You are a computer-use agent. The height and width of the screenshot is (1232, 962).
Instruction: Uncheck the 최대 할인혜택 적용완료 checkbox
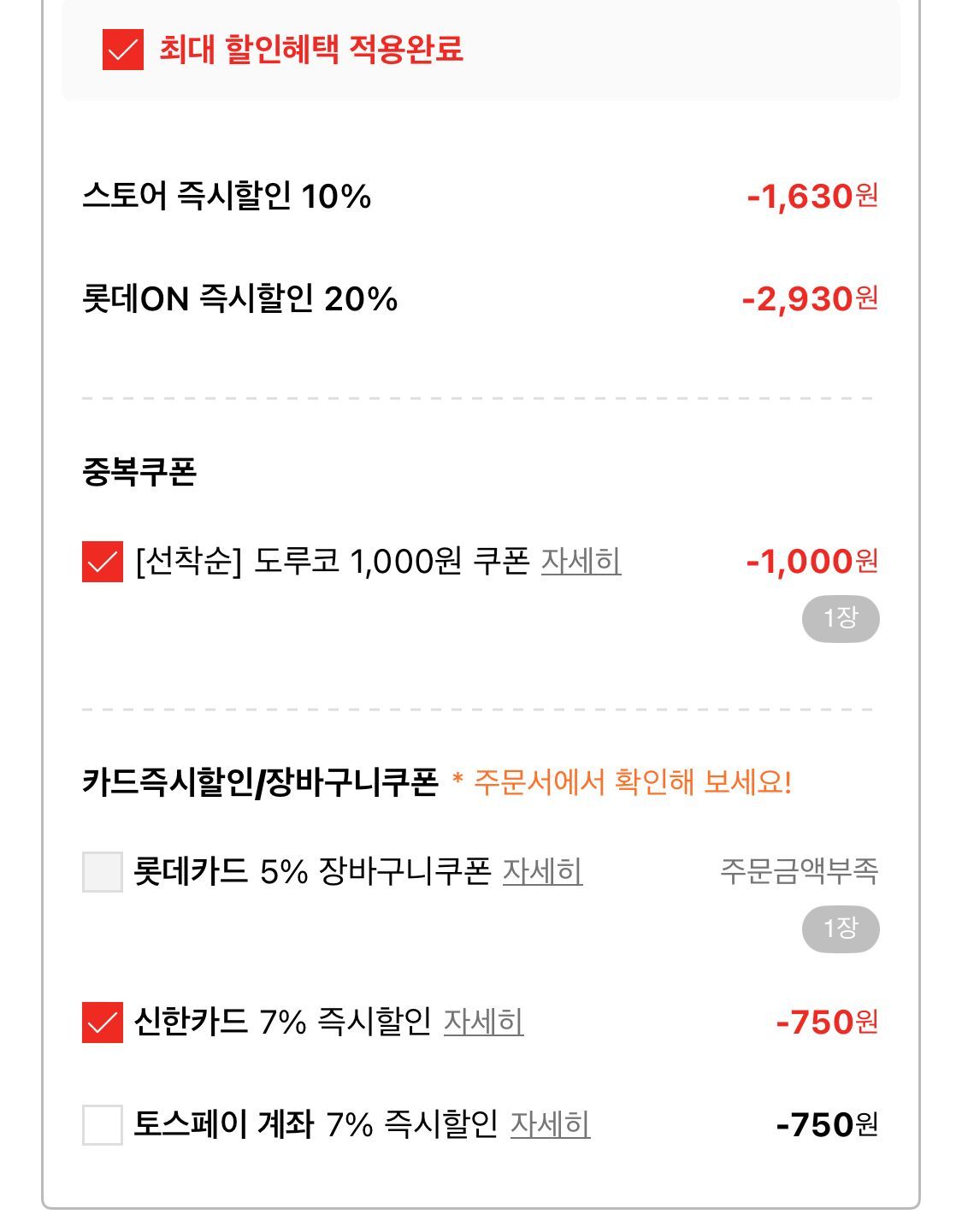pyautogui.click(x=122, y=49)
